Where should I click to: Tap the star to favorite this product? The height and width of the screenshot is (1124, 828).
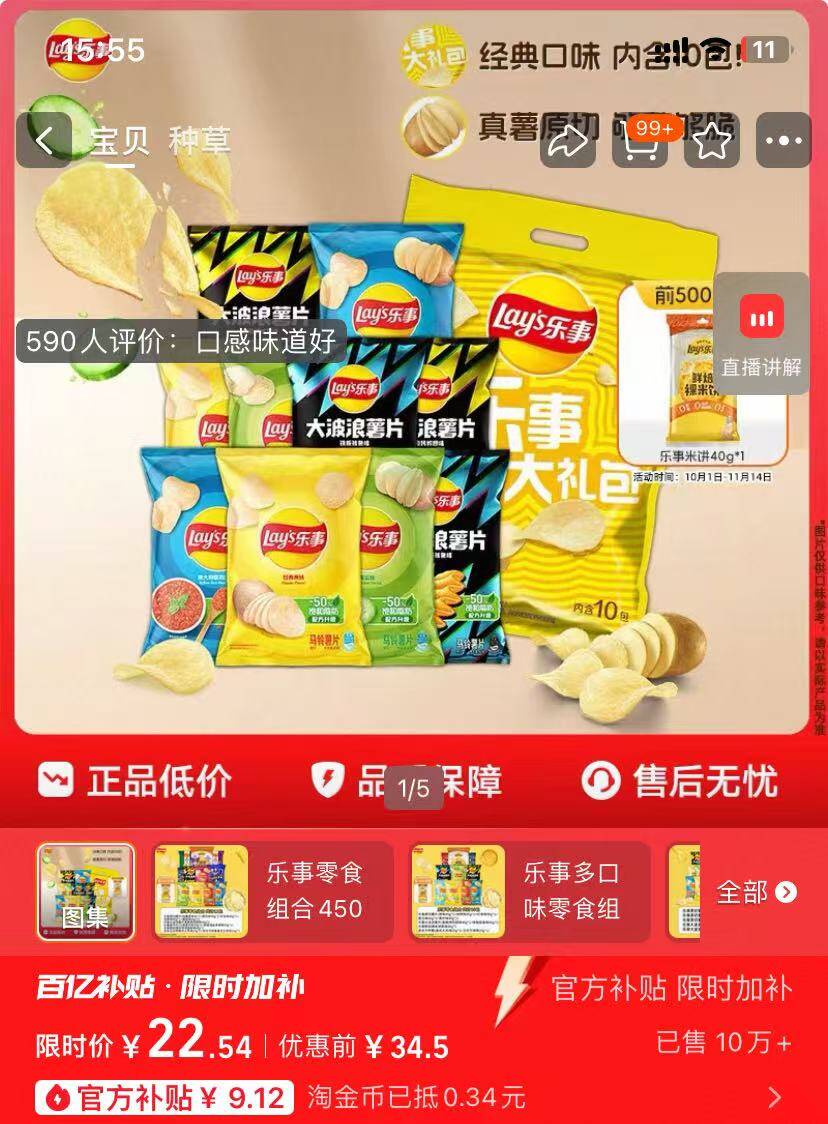point(712,143)
